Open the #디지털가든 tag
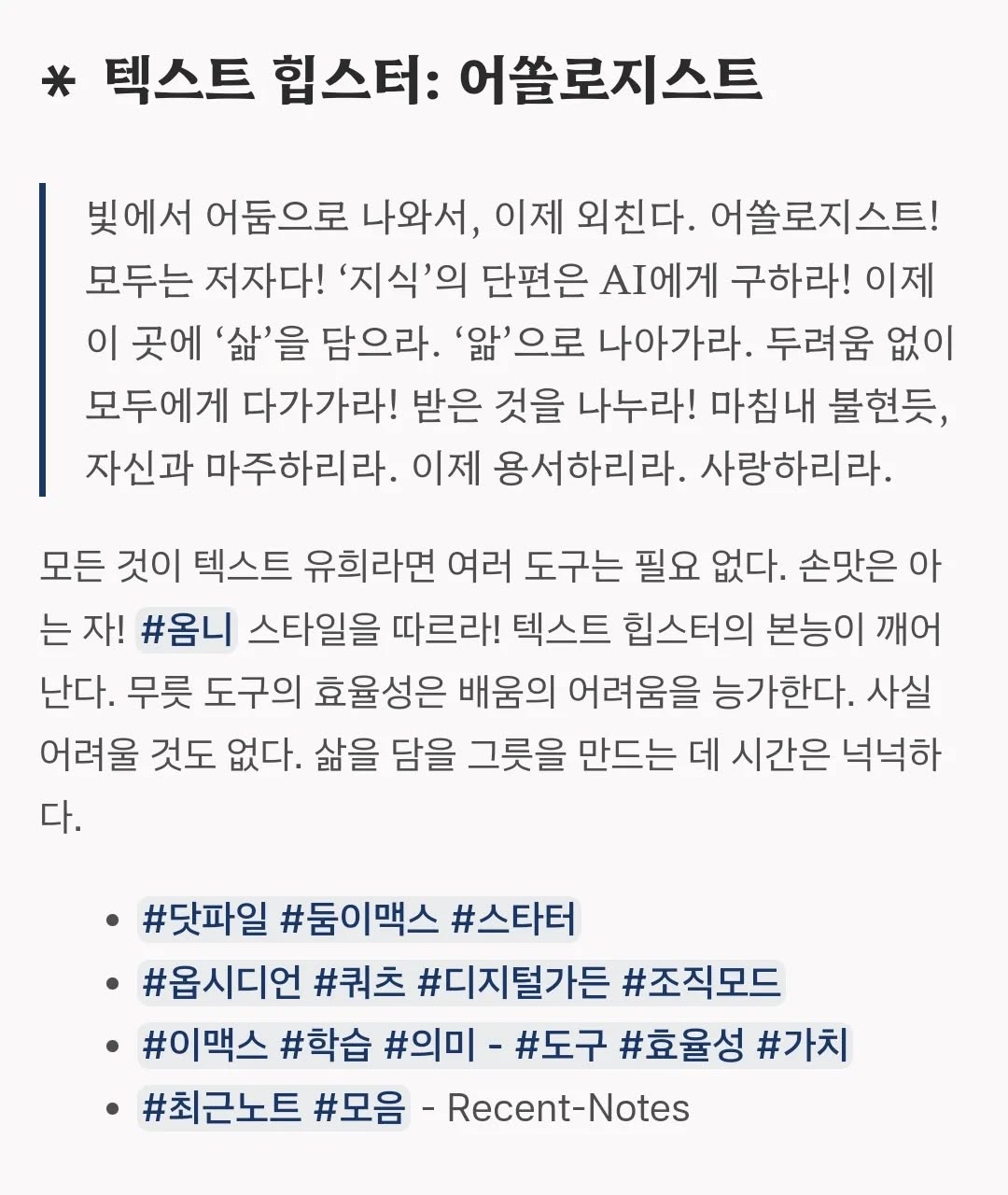The width and height of the screenshot is (1008, 1195). (513, 982)
